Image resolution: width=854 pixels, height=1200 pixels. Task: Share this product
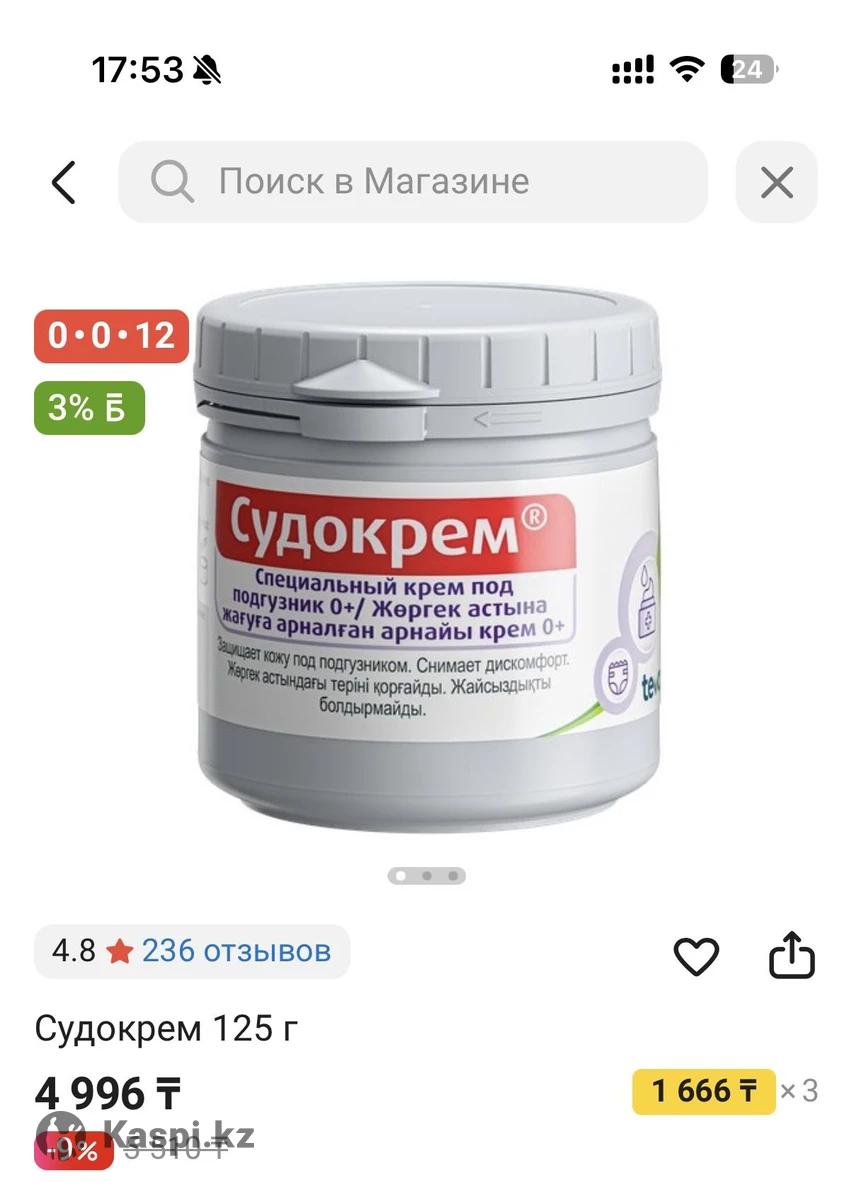pos(792,955)
